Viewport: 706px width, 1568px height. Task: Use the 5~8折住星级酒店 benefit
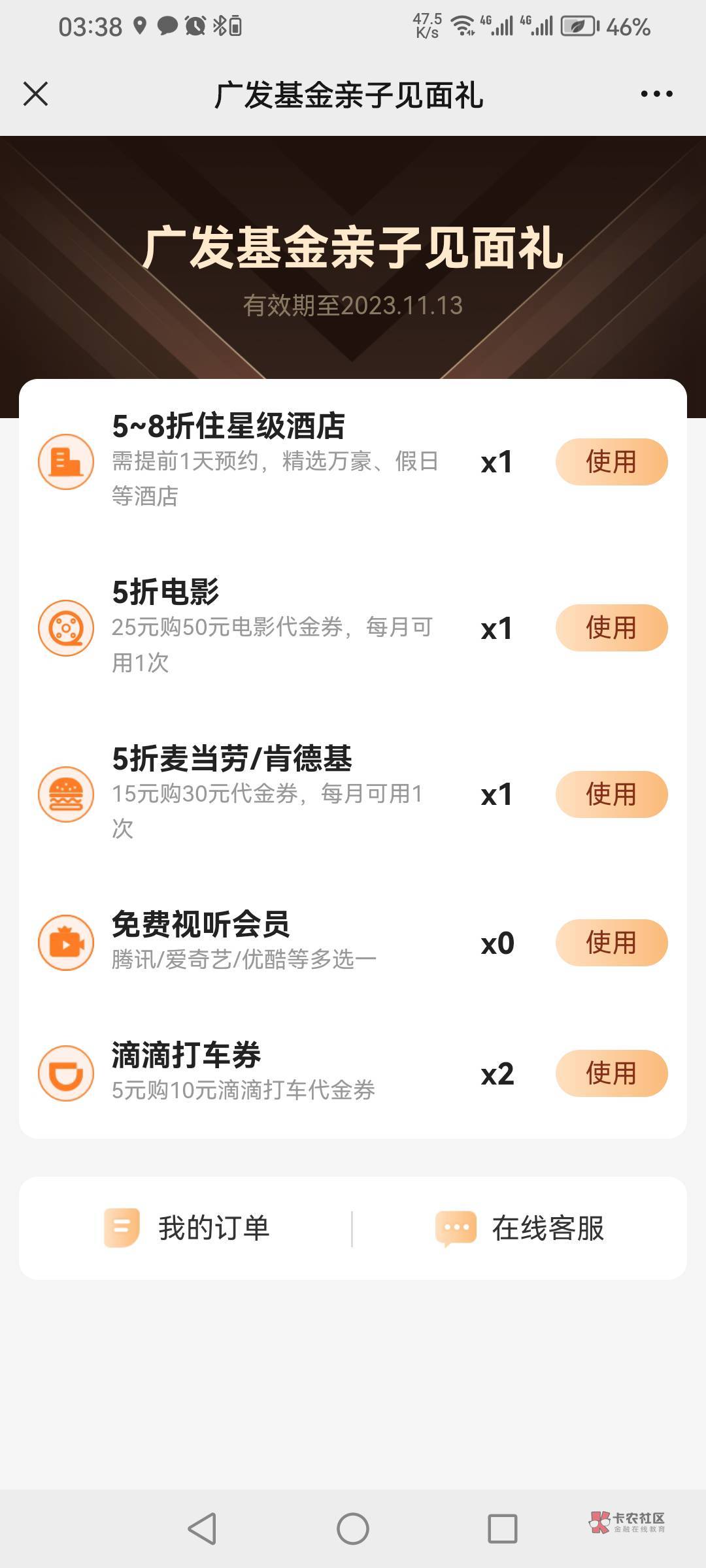tap(611, 462)
